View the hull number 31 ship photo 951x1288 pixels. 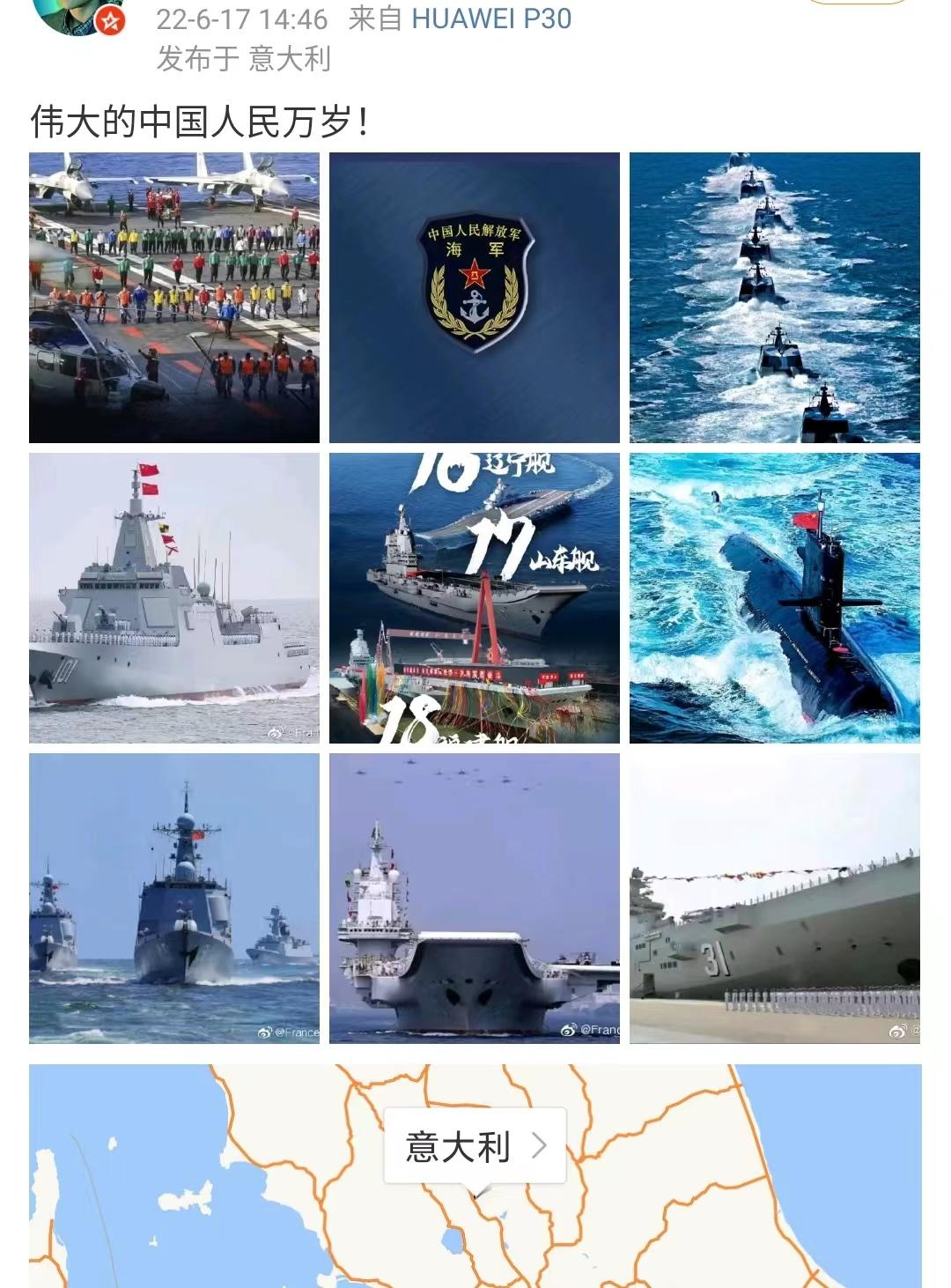[775, 899]
